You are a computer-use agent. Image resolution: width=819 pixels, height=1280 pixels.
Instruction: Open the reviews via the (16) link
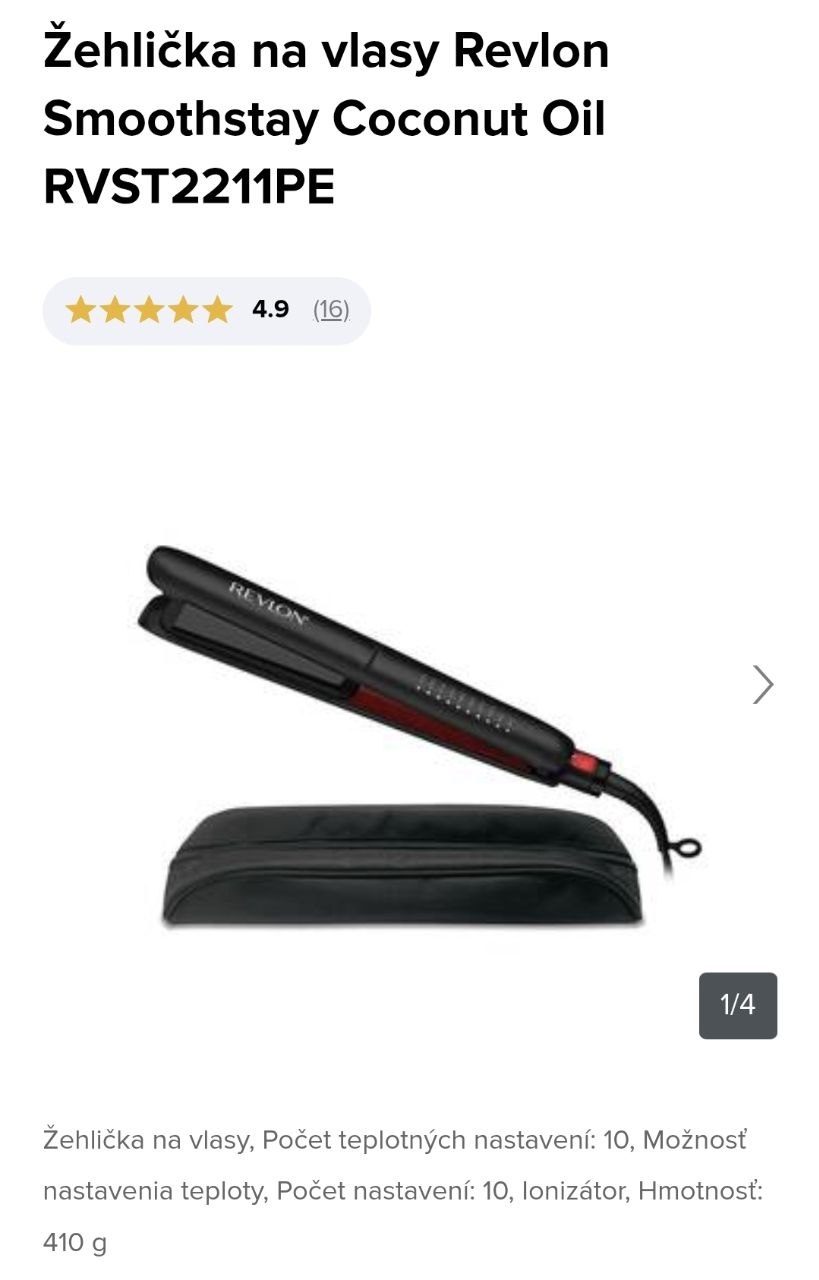point(330,310)
